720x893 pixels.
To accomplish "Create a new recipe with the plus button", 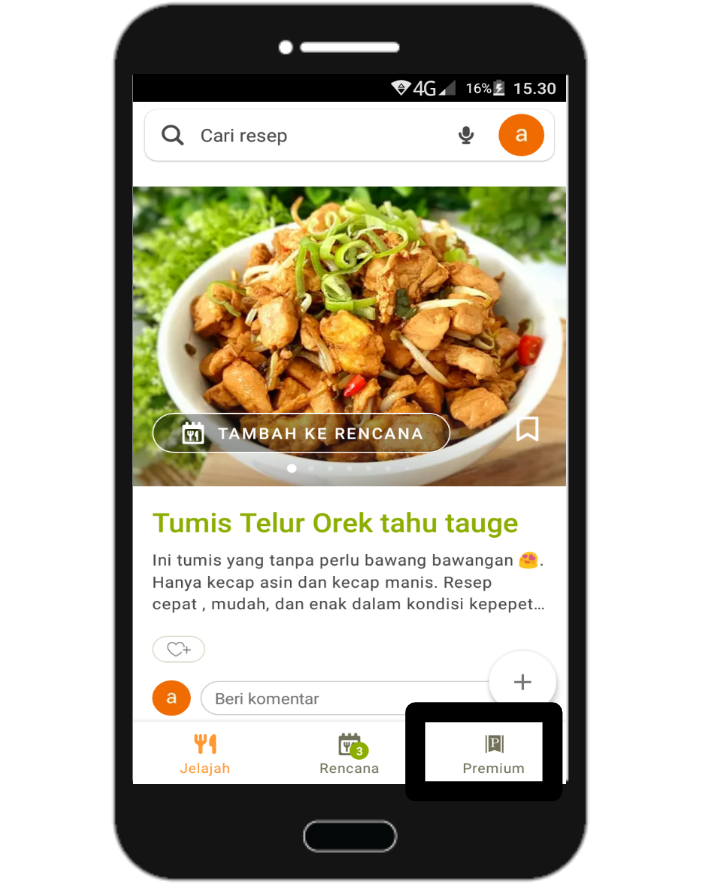I will tap(522, 682).
